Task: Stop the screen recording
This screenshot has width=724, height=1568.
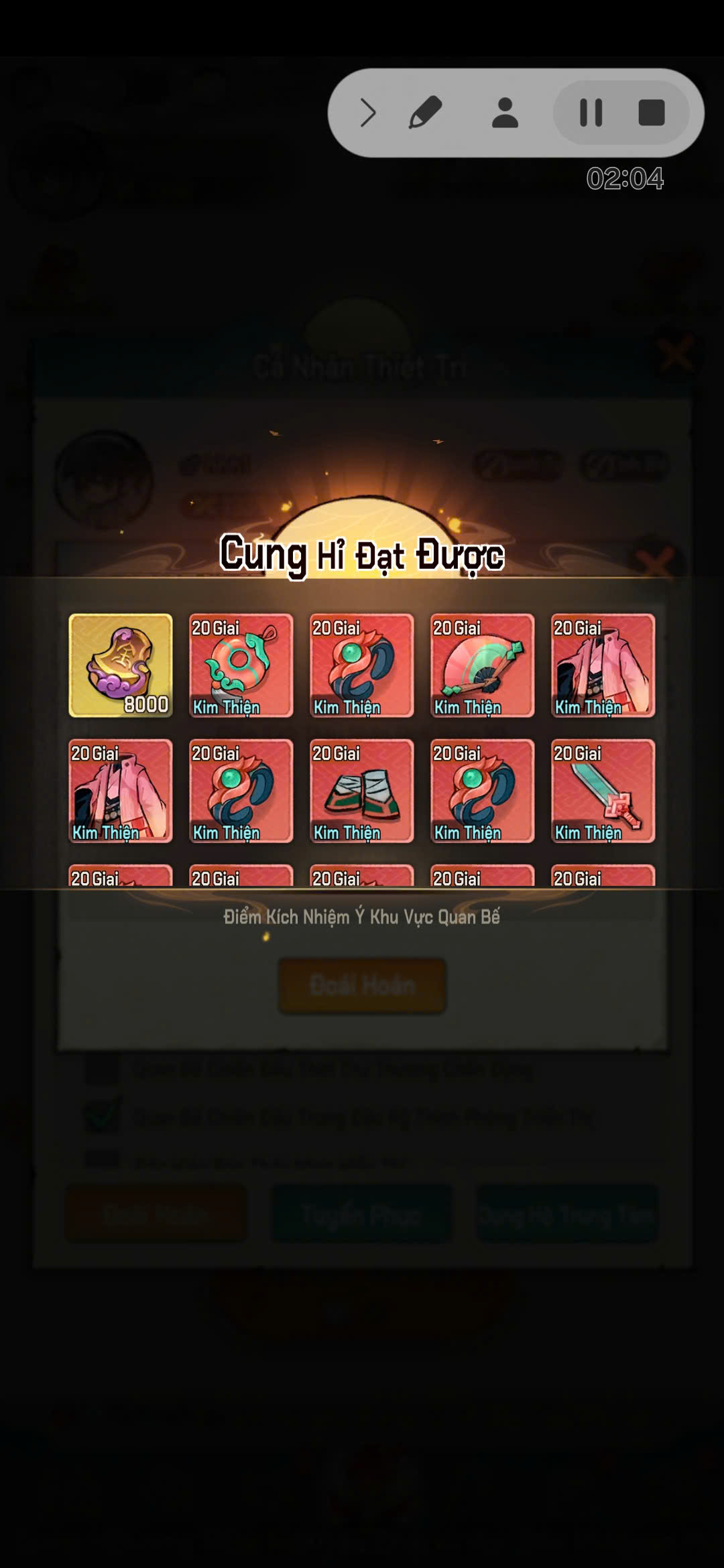Action: (x=651, y=113)
